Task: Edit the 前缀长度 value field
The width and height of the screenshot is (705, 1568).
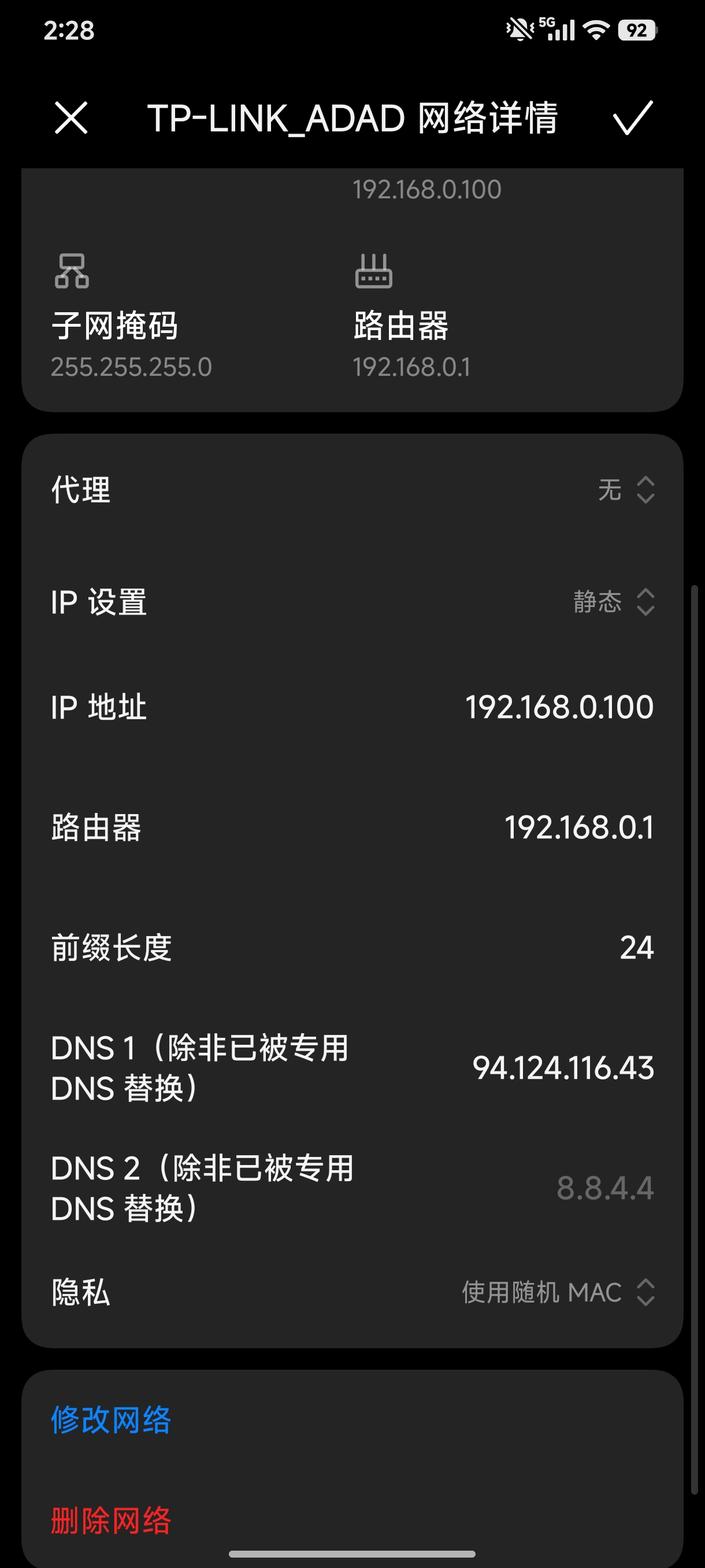Action: coord(636,948)
